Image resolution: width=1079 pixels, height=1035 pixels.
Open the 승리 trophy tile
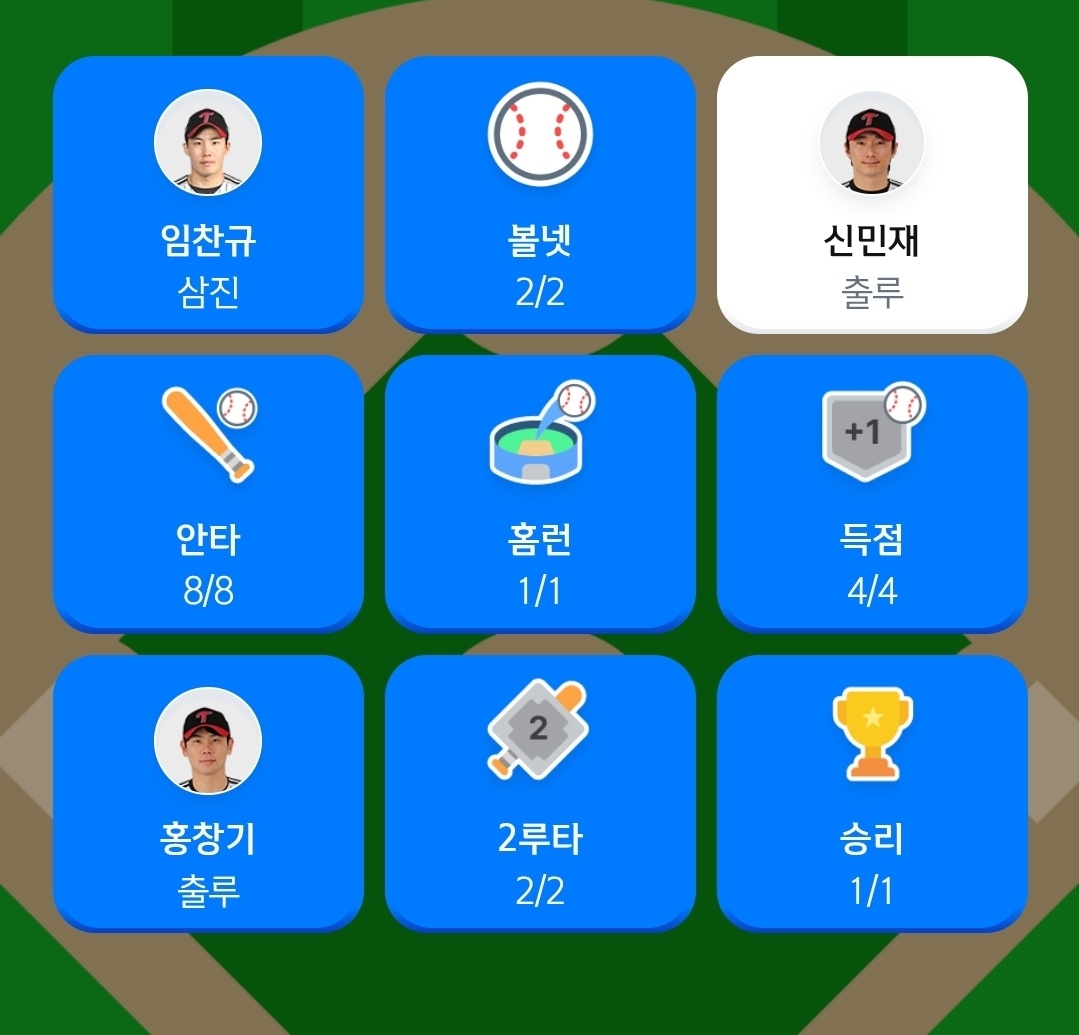pos(872,792)
